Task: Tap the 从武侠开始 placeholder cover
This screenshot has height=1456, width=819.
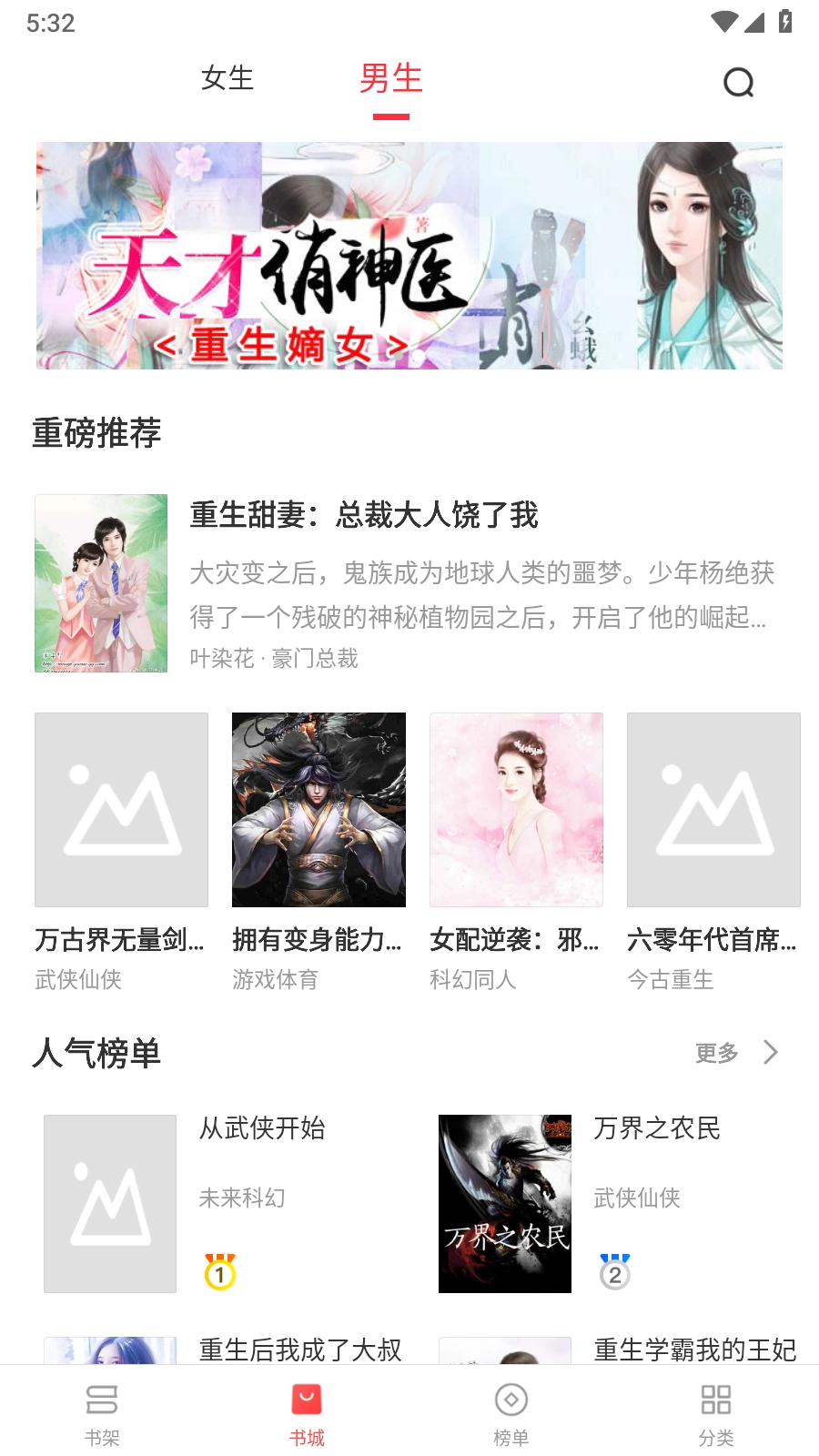Action: (x=109, y=1203)
